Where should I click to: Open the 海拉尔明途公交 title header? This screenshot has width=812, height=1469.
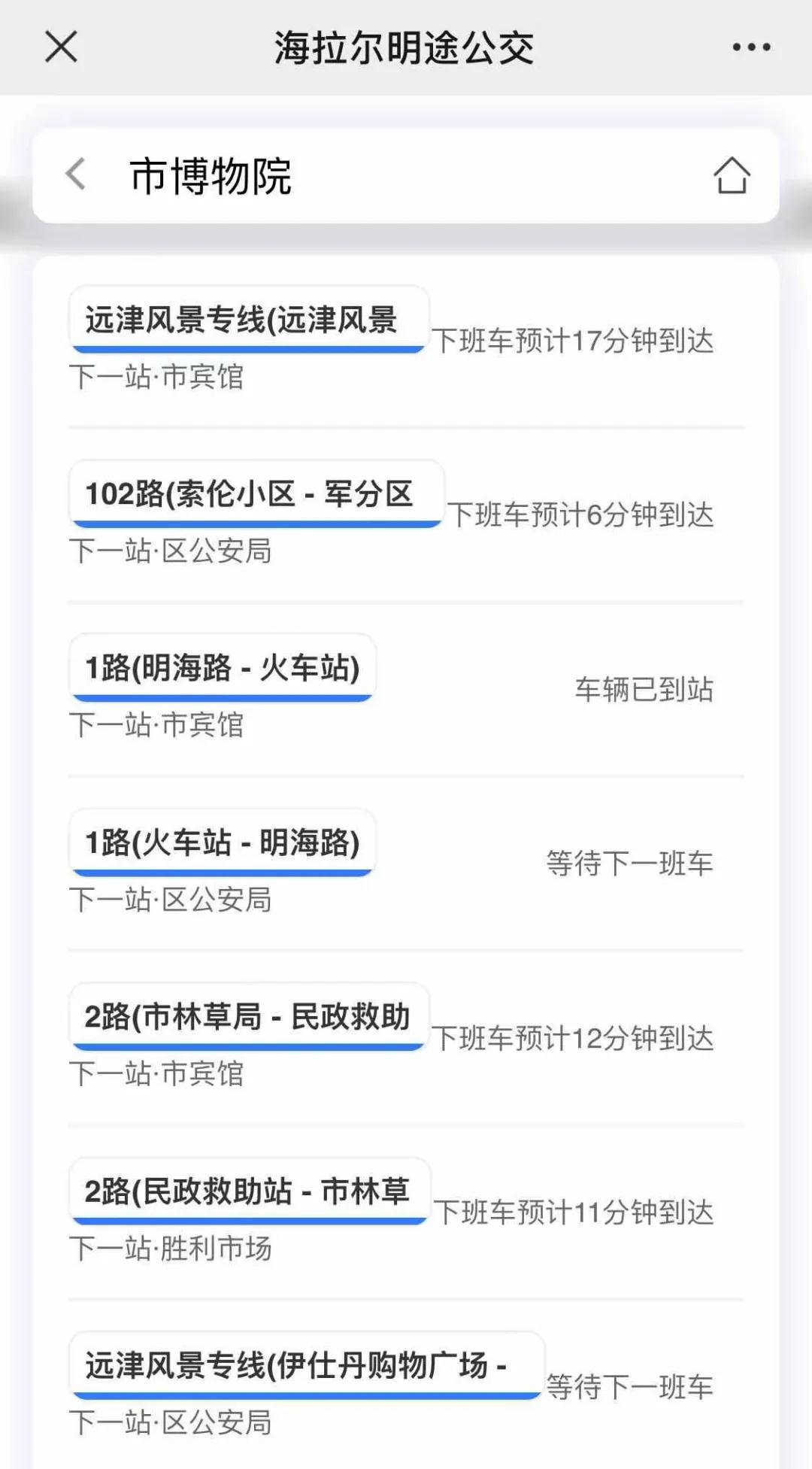pos(405,45)
